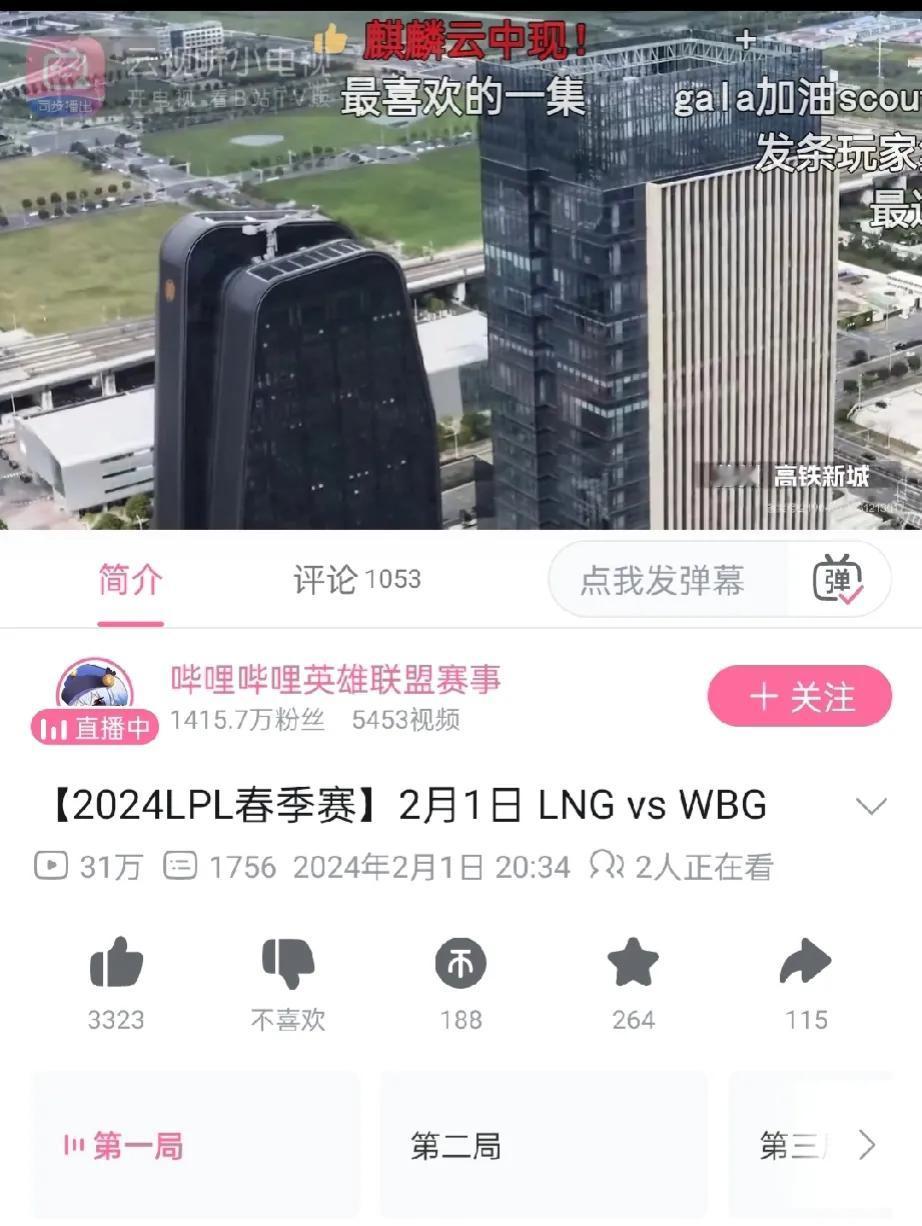Open full episode list arrow

click(868, 1145)
